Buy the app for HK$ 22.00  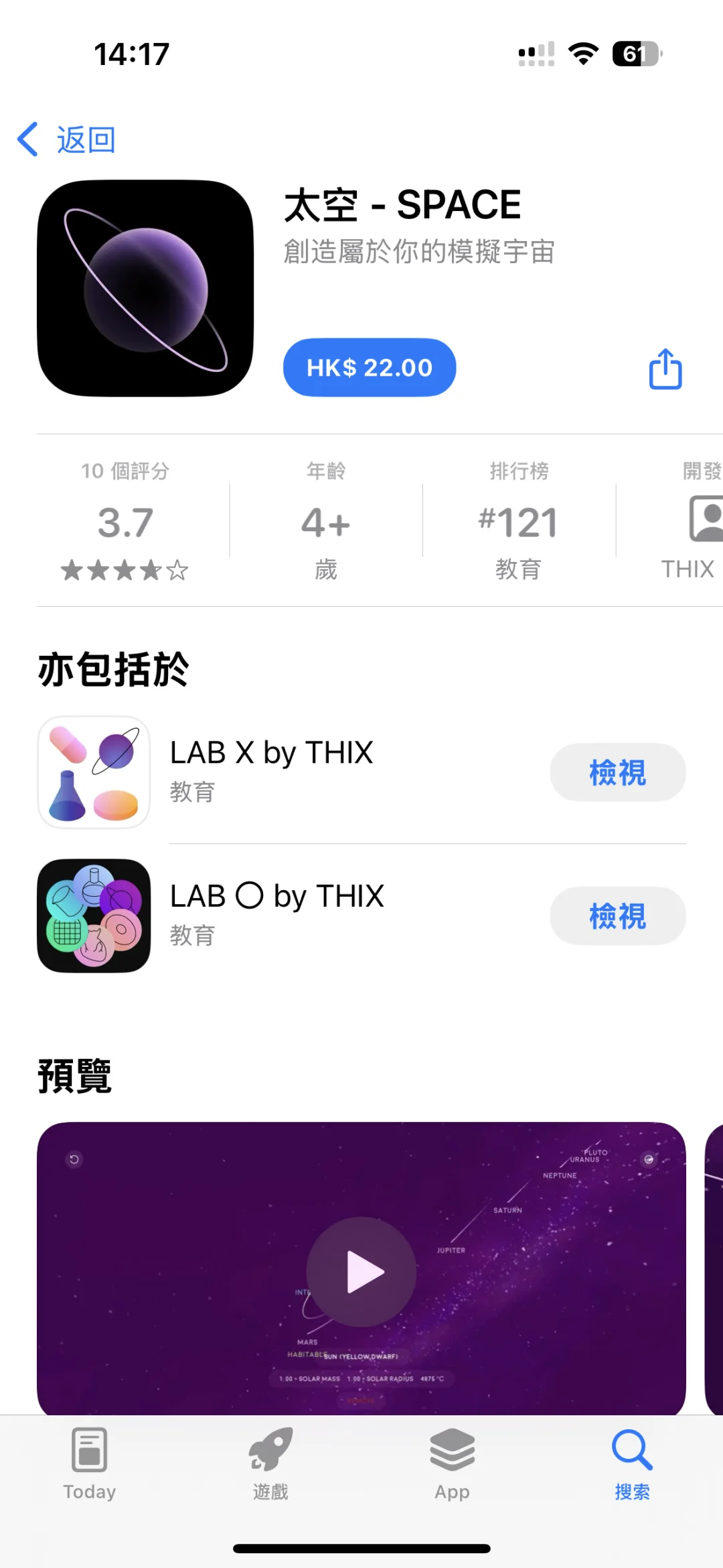(x=370, y=368)
